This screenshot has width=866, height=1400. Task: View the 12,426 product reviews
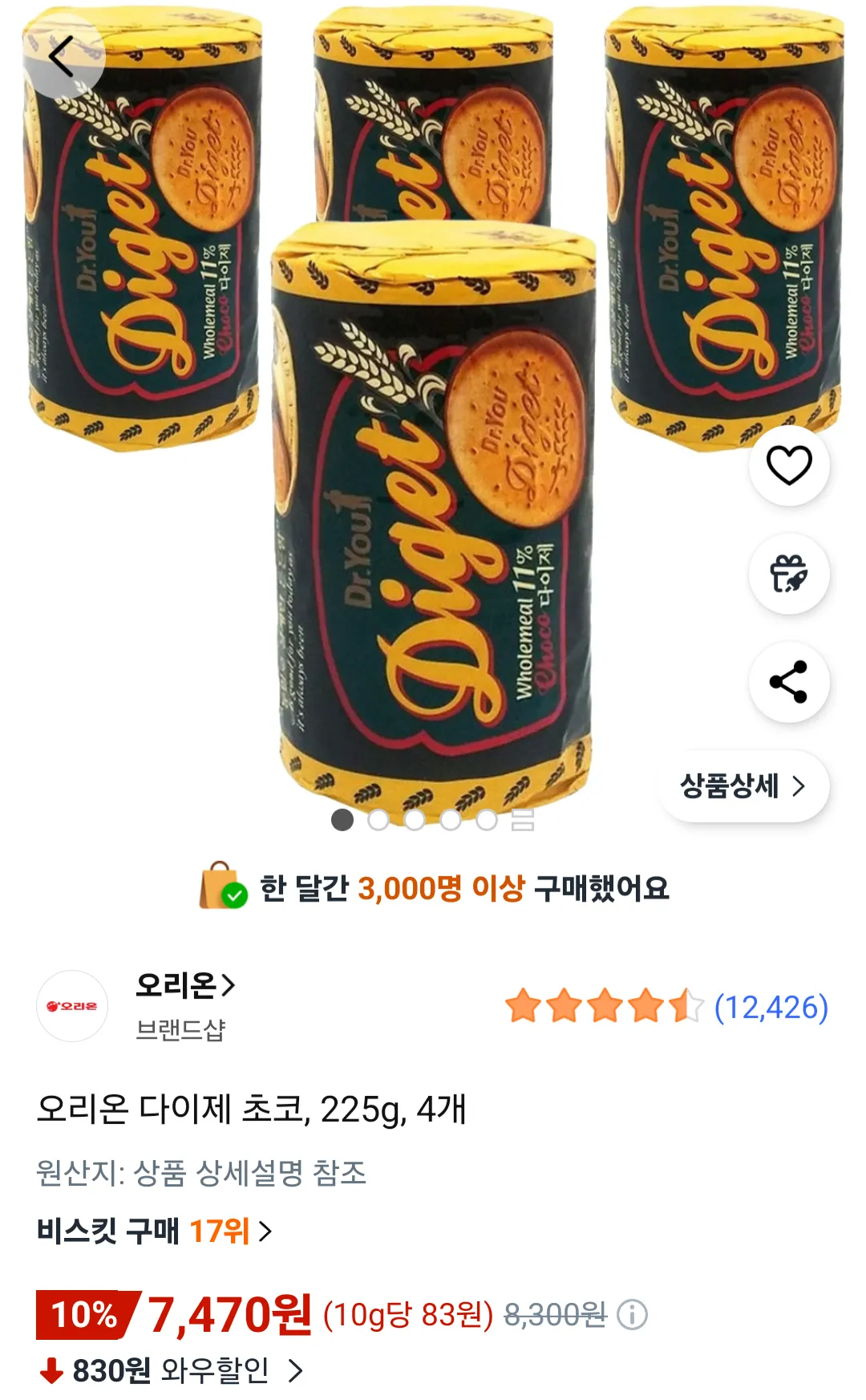pos(771,1007)
